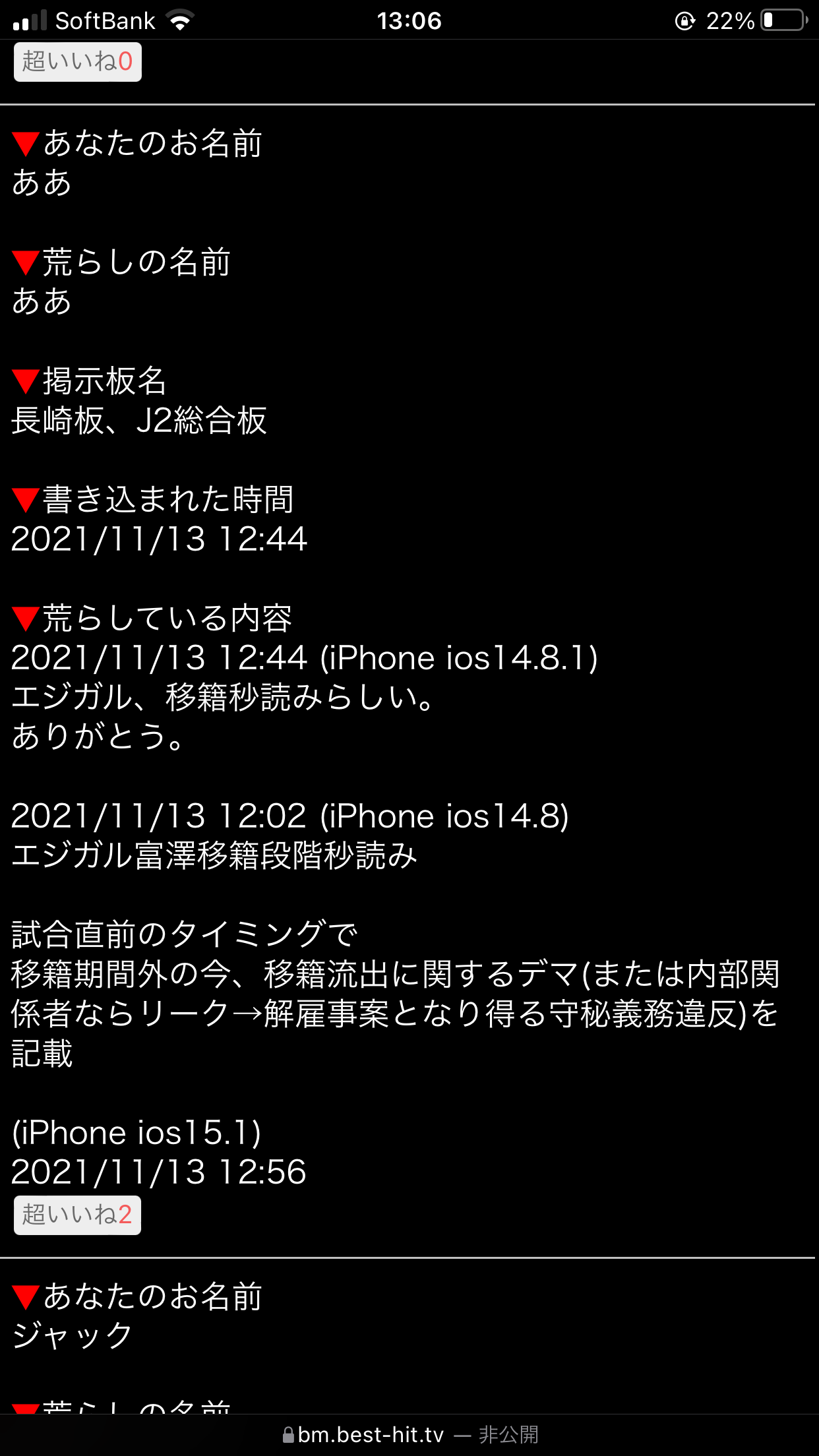Tap the 超いいね button showing 0
This screenshot has width=819, height=1456.
78,62
